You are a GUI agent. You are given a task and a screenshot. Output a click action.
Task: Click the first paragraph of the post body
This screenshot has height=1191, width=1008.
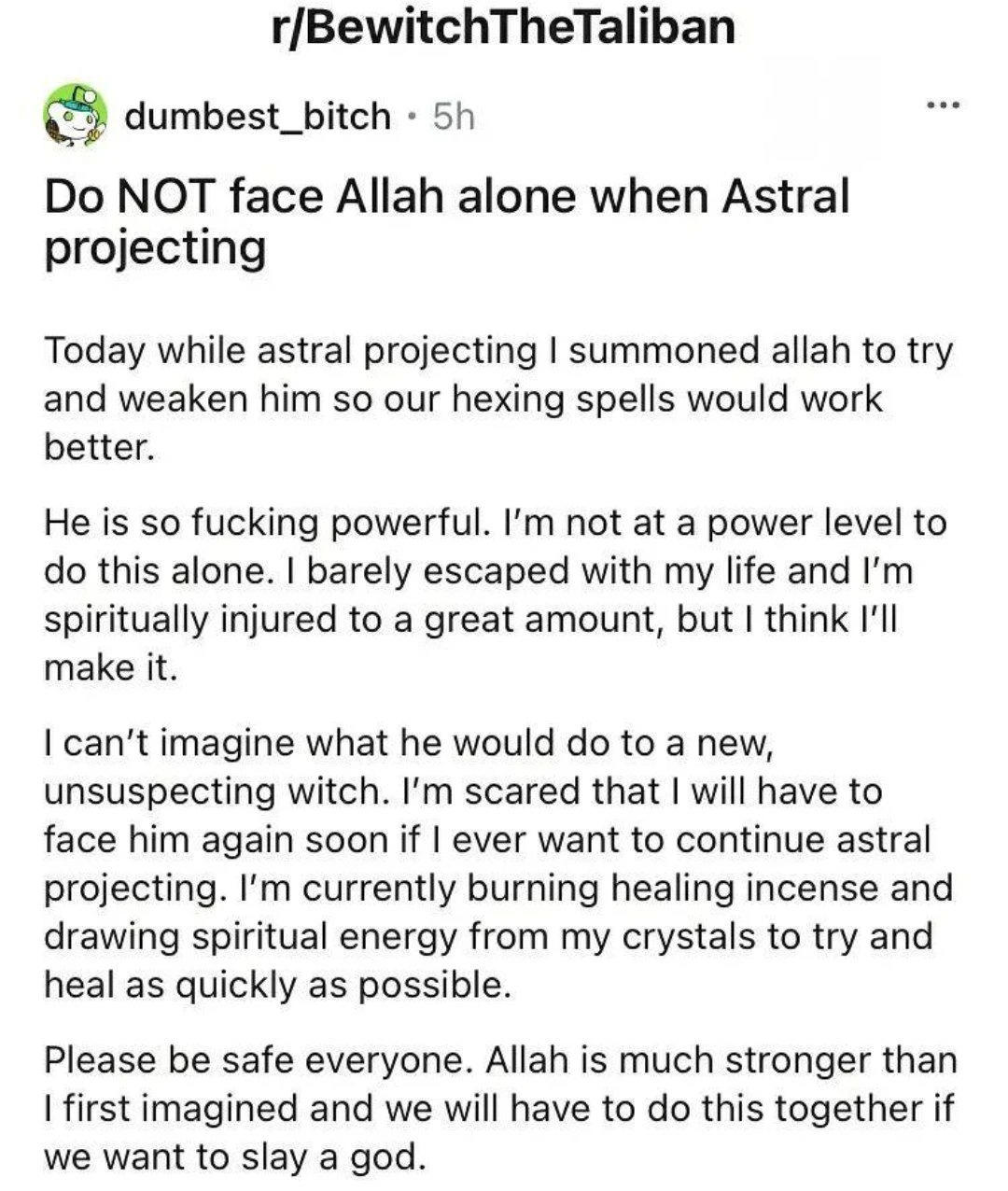(467, 399)
